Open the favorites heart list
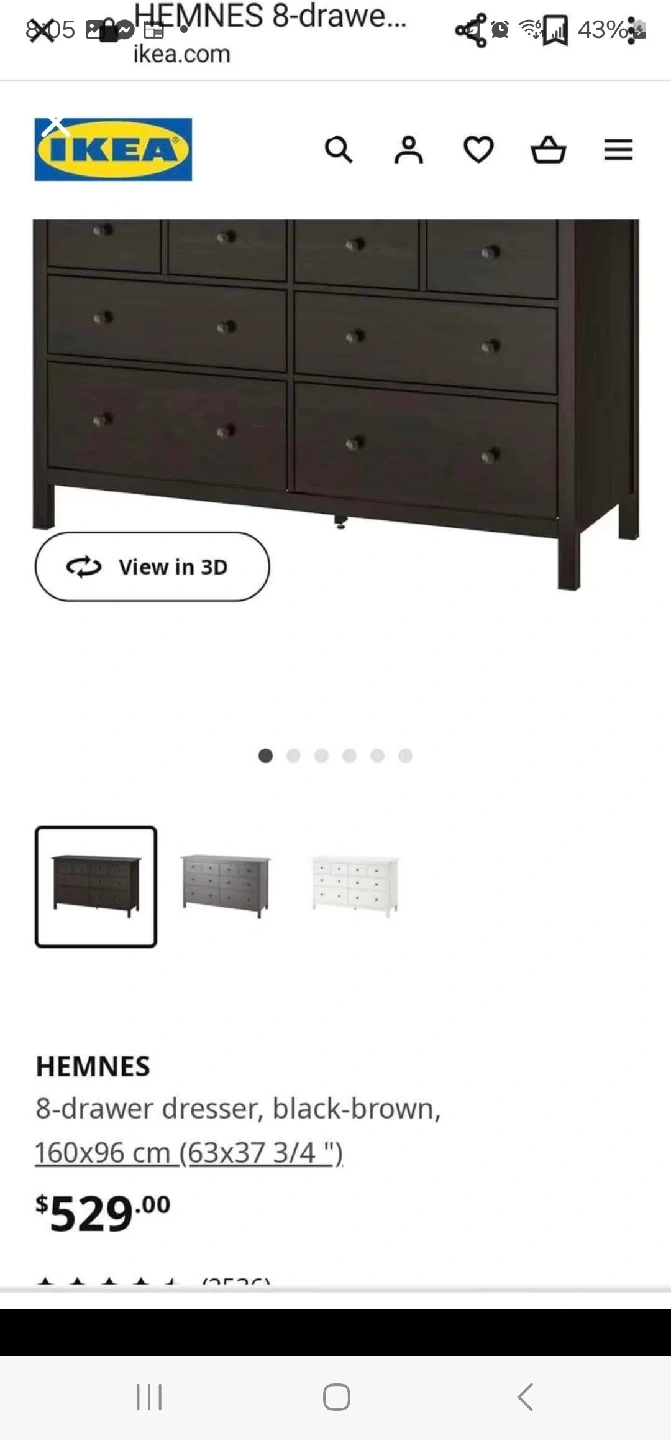Screen dimensions: 671x1440 pos(478,150)
